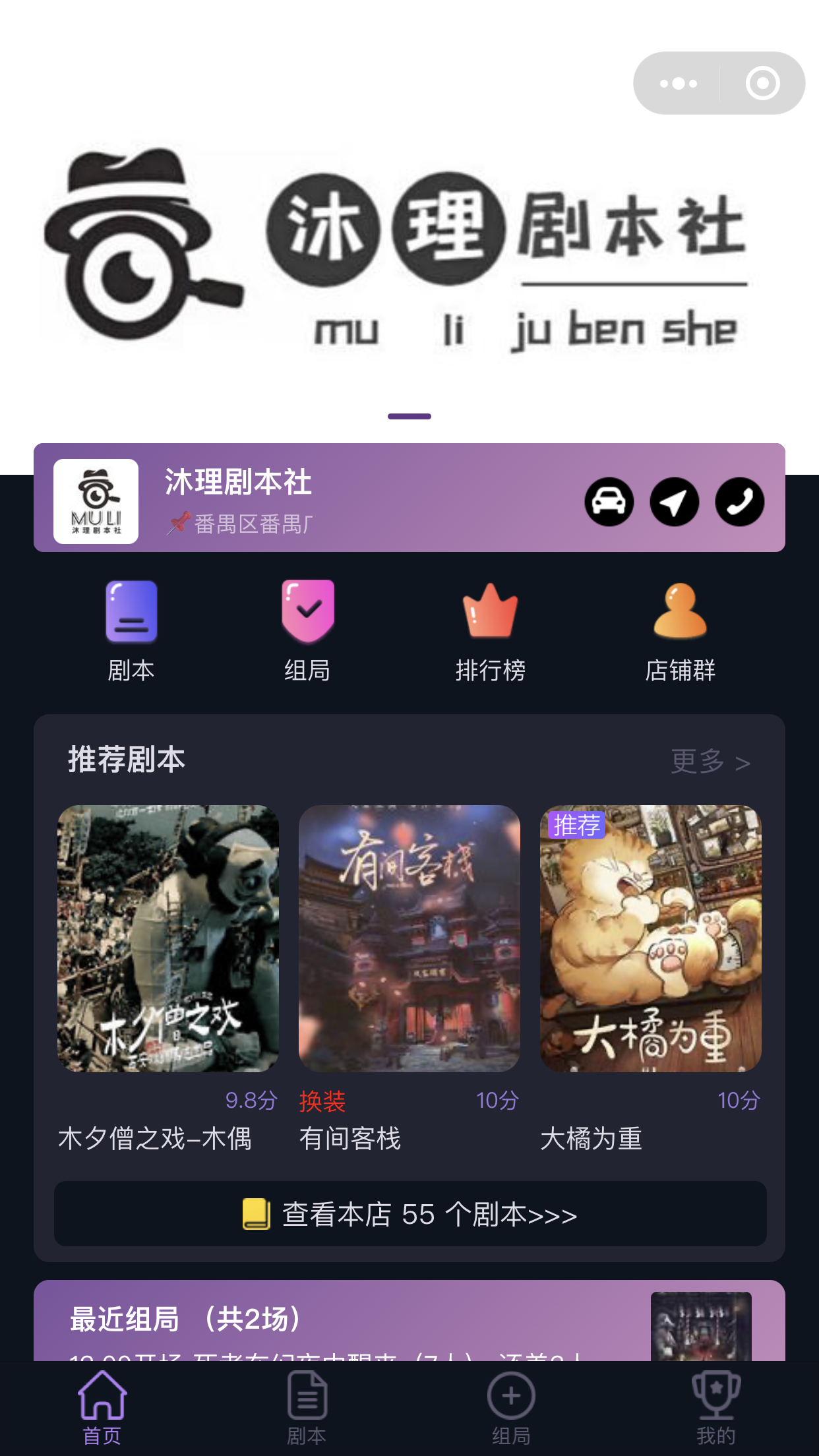
Task: Call the store via phone icon
Action: click(739, 502)
